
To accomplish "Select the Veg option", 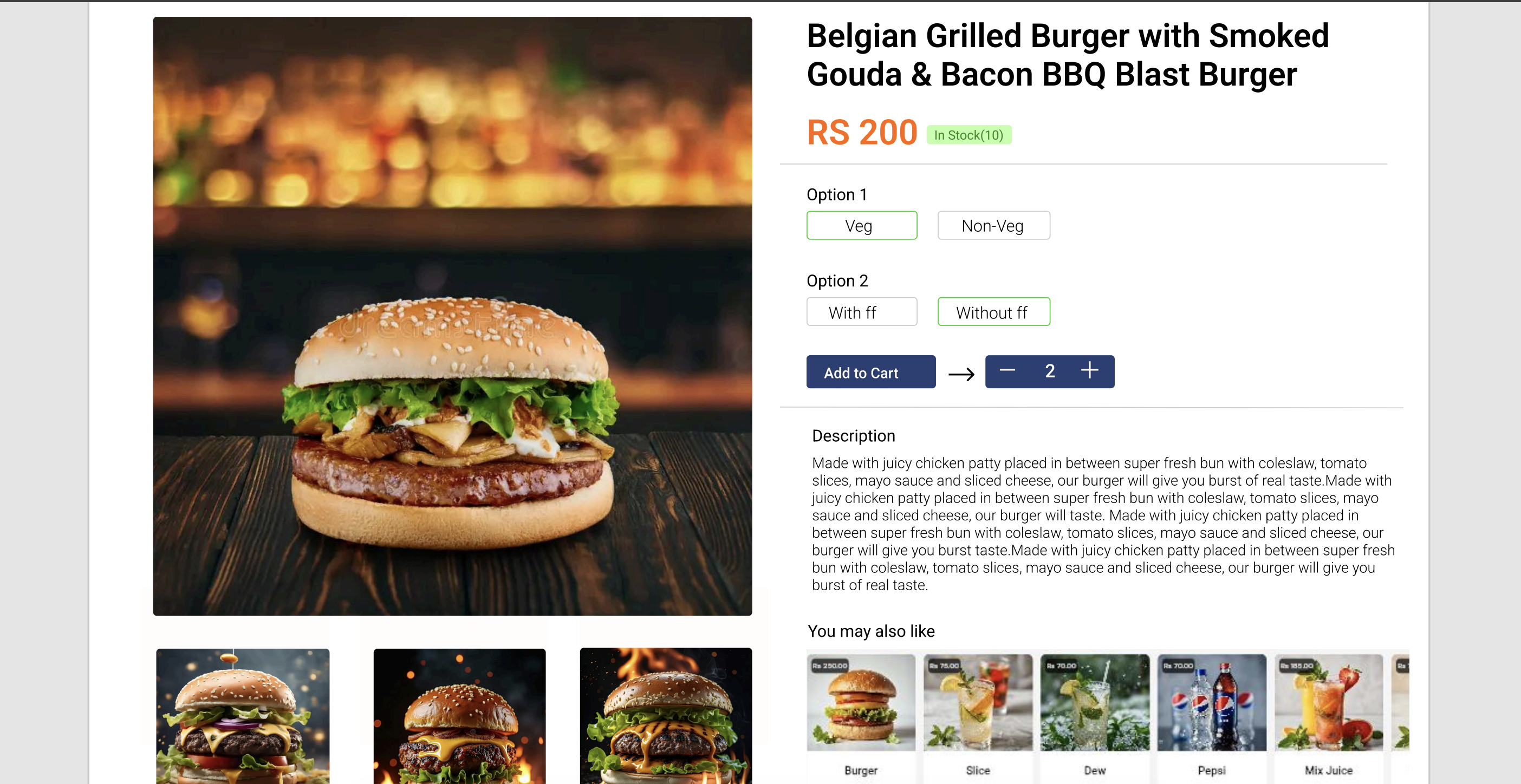I will tap(861, 226).
